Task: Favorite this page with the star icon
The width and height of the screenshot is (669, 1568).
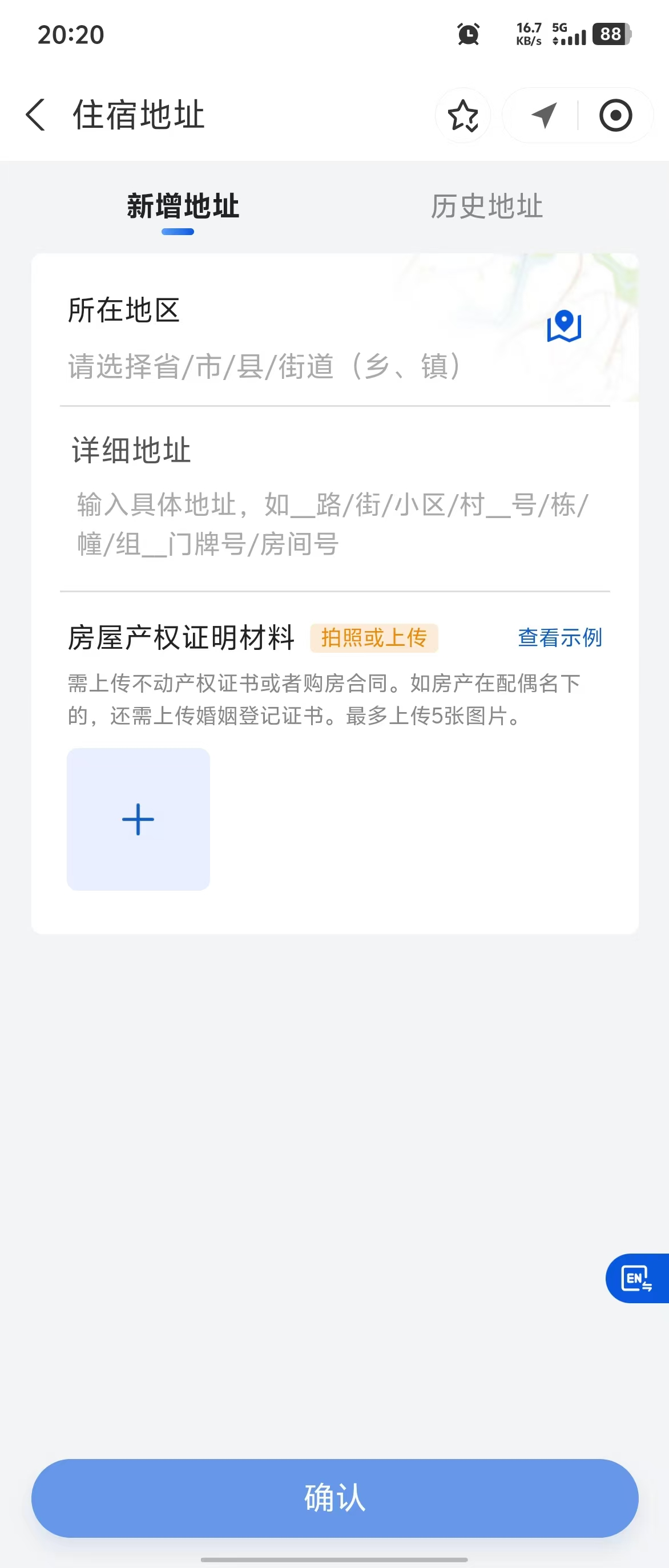Action: (x=462, y=116)
